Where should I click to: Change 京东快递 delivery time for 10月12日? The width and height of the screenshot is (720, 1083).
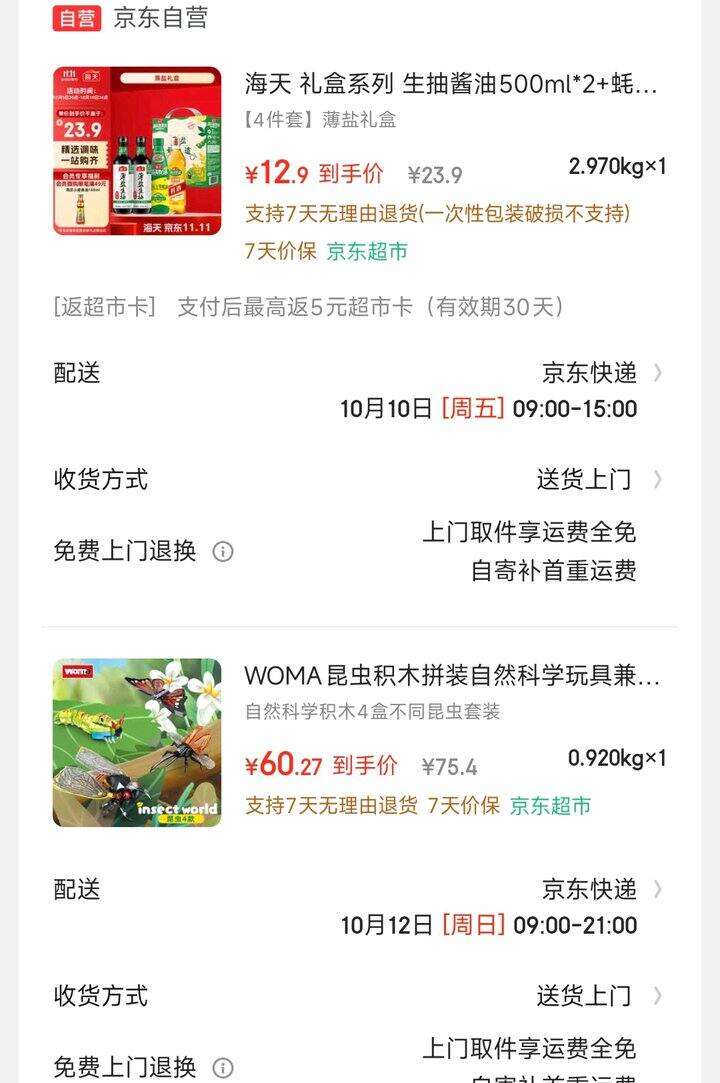click(600, 889)
